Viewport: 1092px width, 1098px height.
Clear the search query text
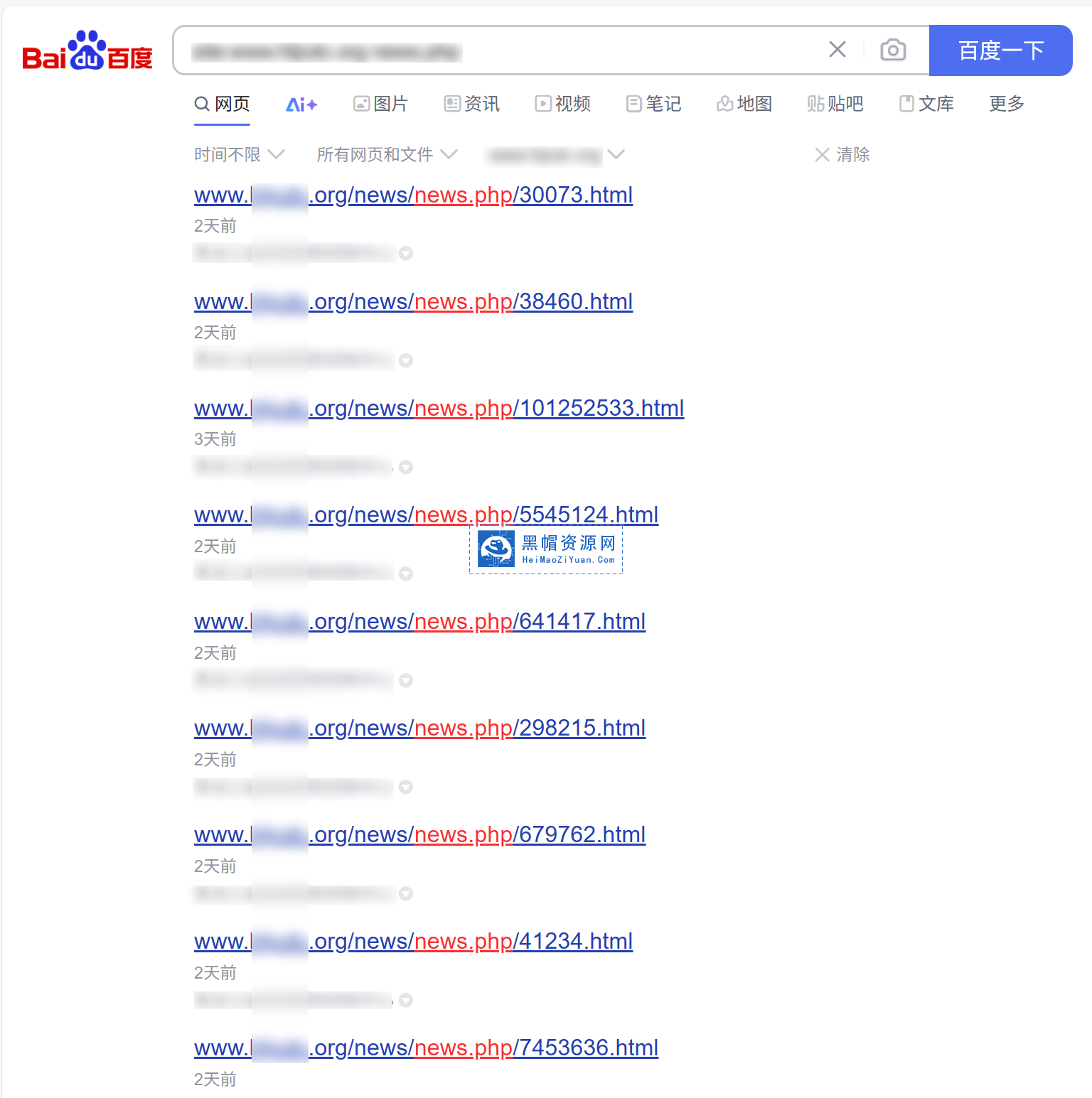click(837, 50)
